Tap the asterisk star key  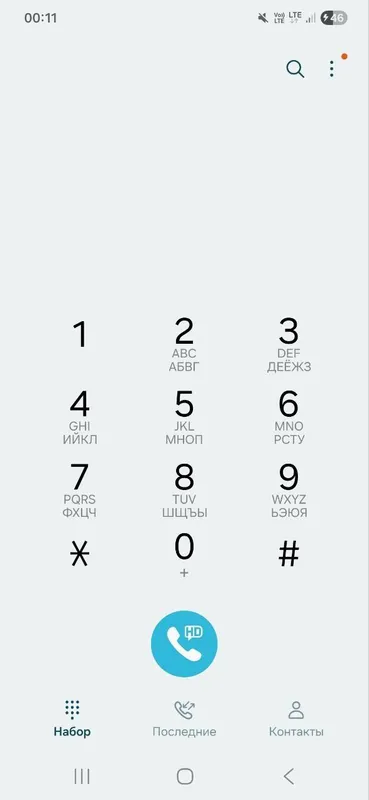pos(80,554)
